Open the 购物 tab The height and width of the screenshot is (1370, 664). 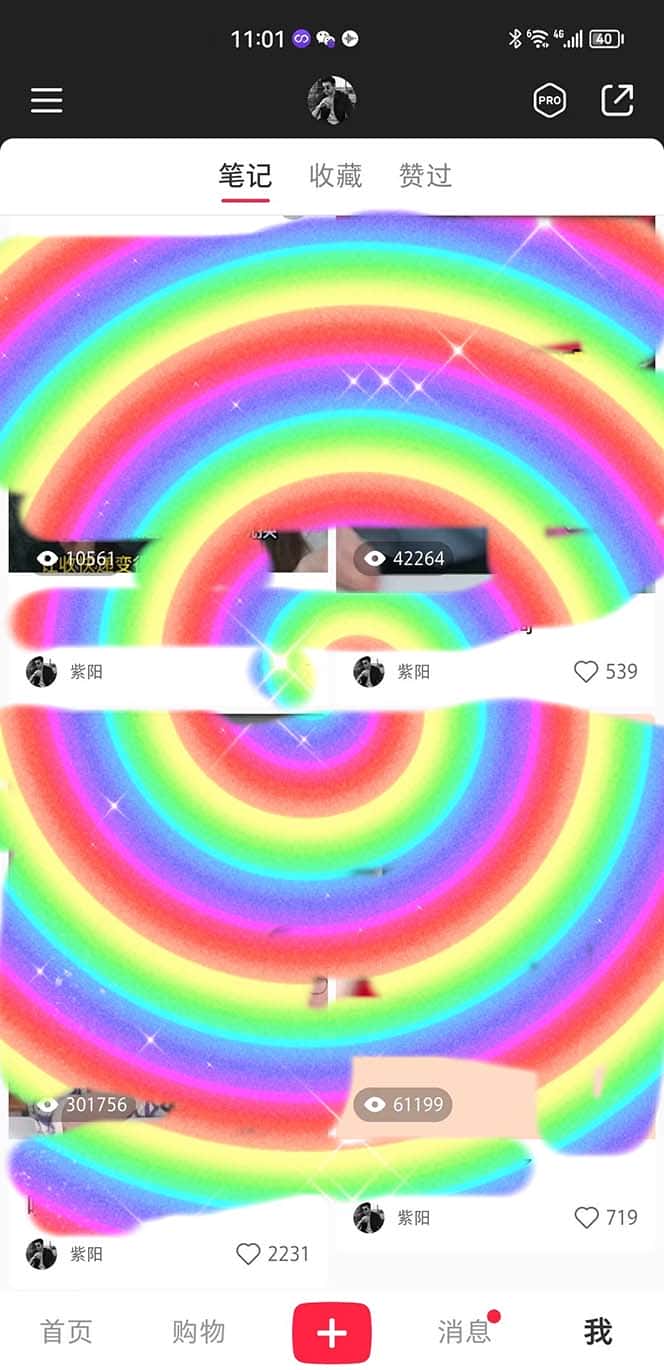pos(199,1332)
